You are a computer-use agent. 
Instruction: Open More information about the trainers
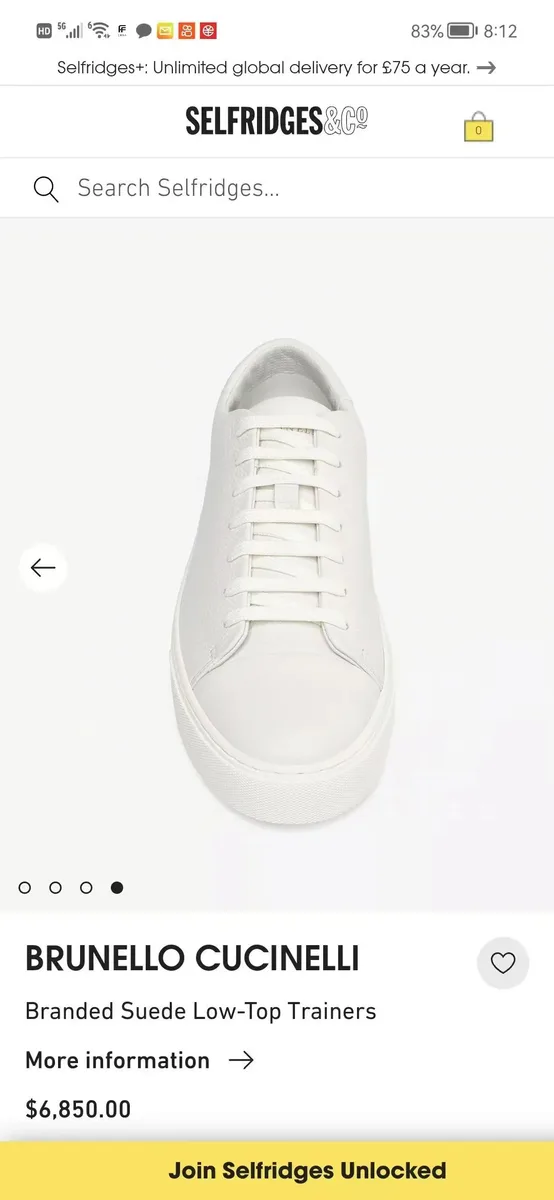point(140,1060)
